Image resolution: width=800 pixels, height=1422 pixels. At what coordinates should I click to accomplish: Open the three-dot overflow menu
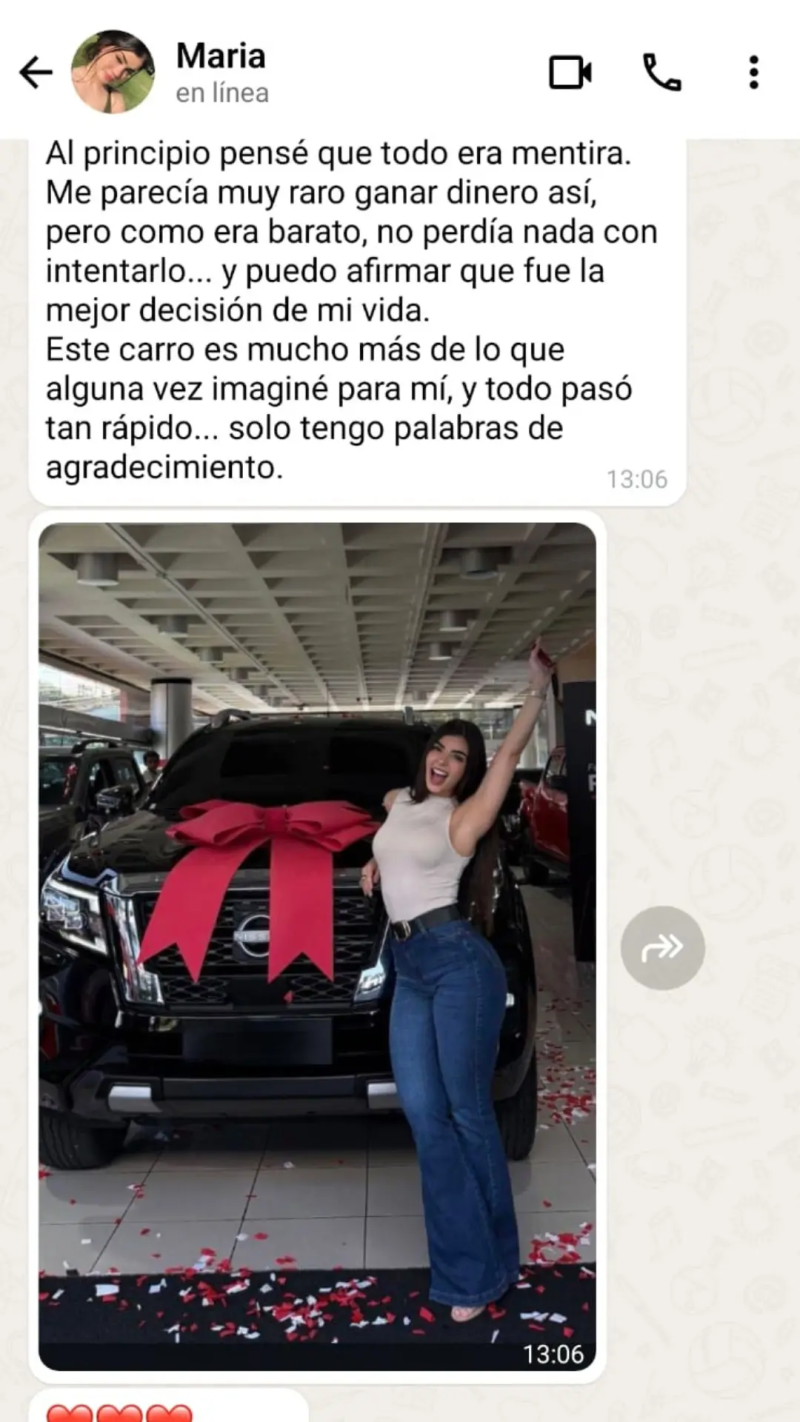pyautogui.click(x=753, y=71)
